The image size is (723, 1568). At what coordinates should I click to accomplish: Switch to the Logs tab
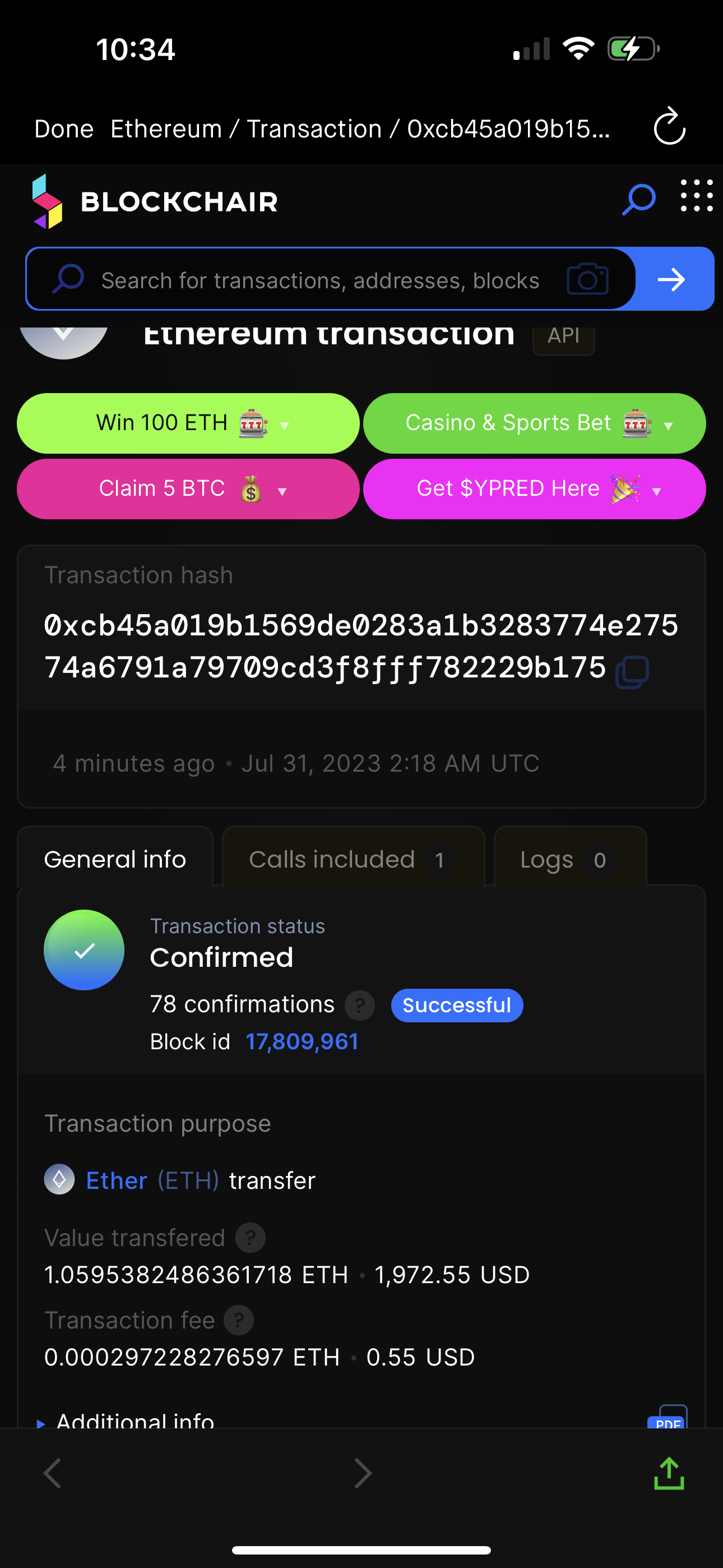coord(569,860)
